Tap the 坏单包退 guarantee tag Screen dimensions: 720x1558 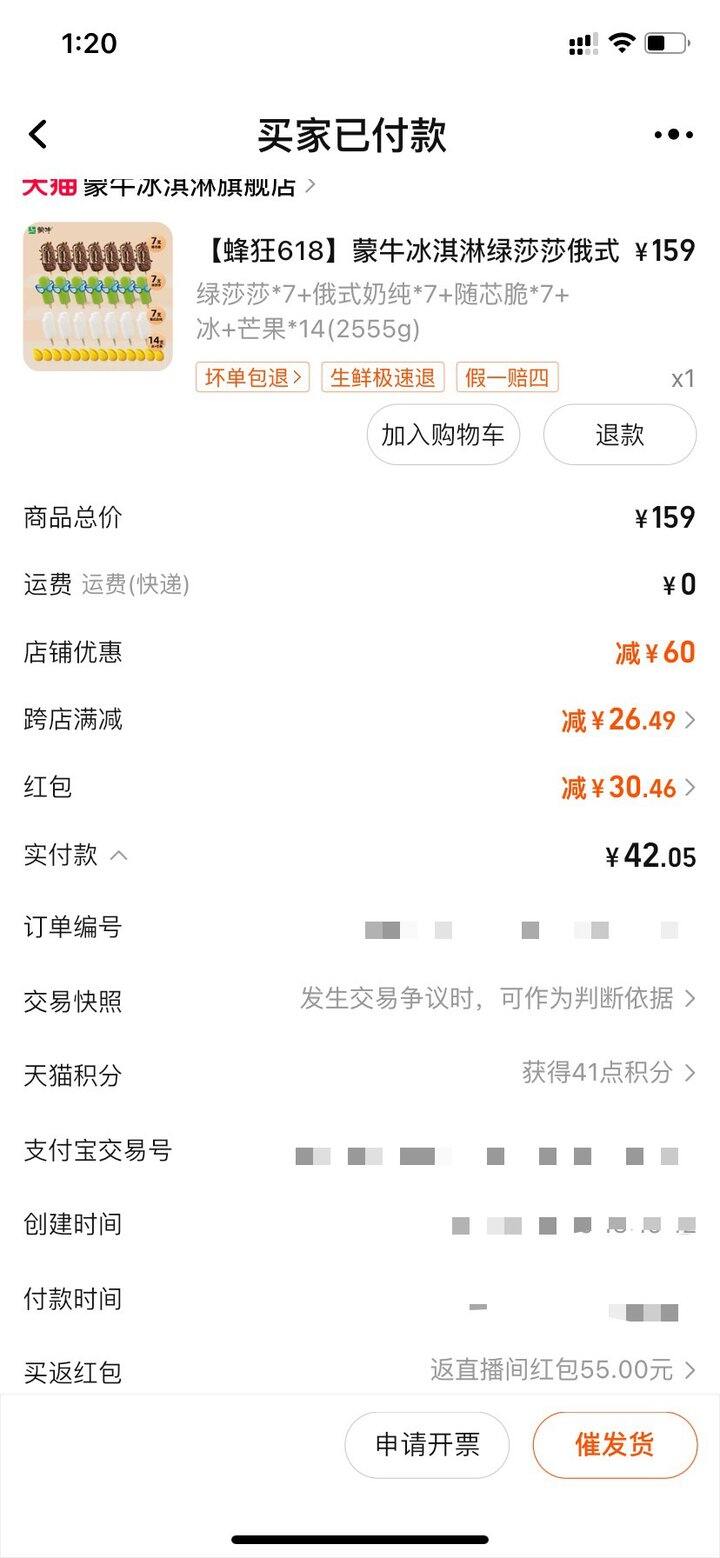pyautogui.click(x=252, y=377)
